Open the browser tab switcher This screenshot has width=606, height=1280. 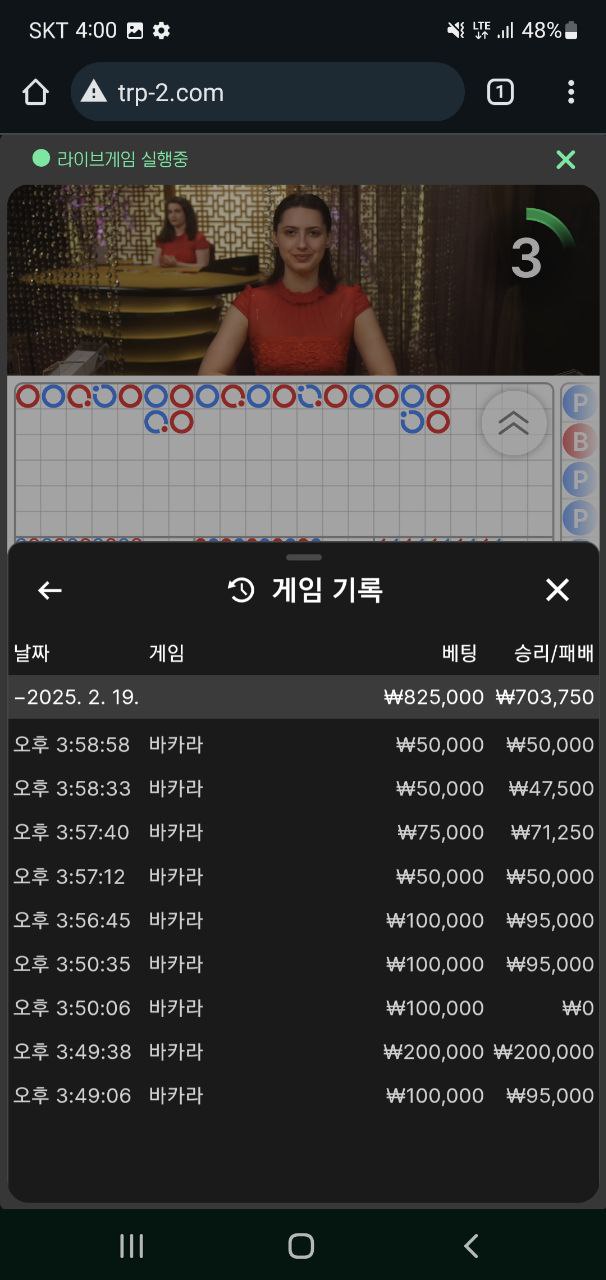500,93
